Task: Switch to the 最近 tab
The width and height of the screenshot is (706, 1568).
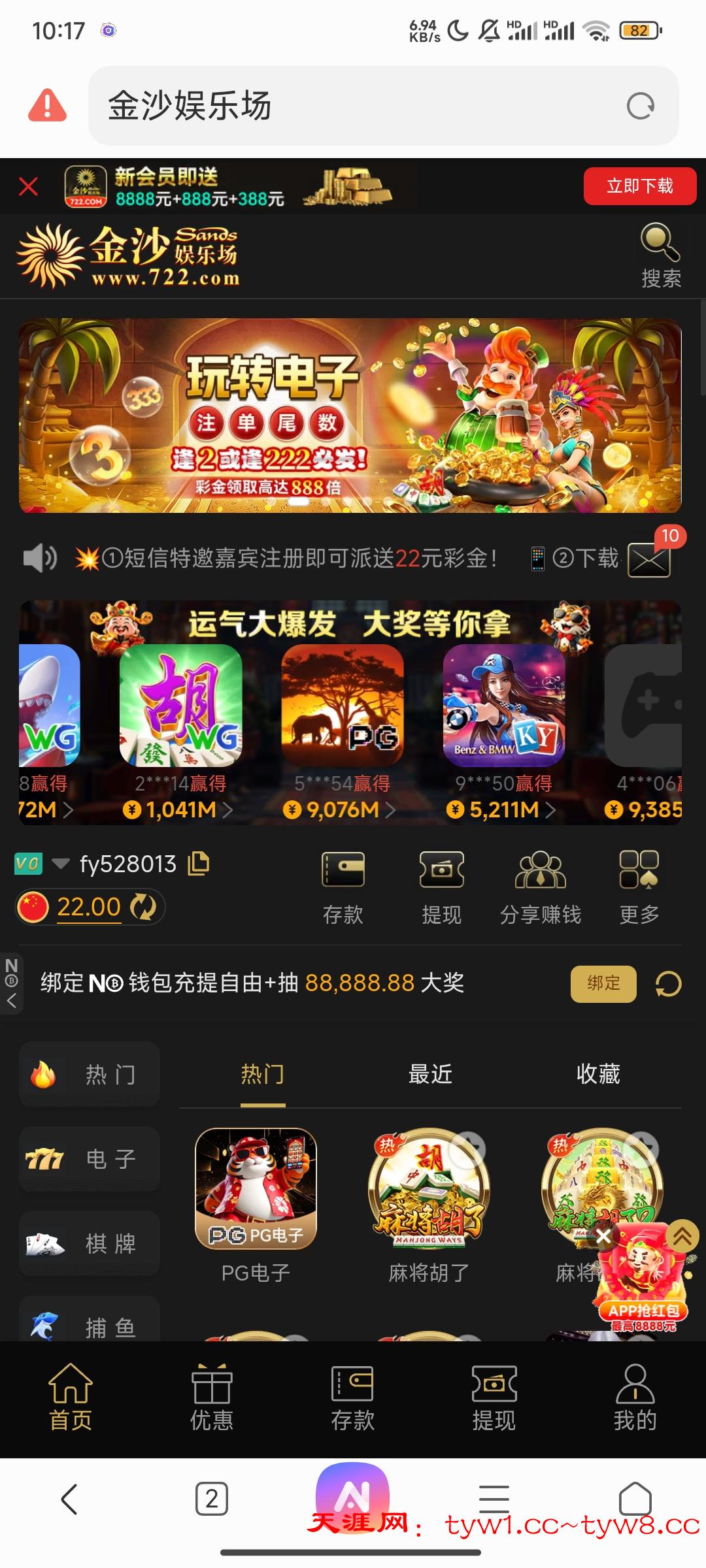Action: tap(430, 1074)
